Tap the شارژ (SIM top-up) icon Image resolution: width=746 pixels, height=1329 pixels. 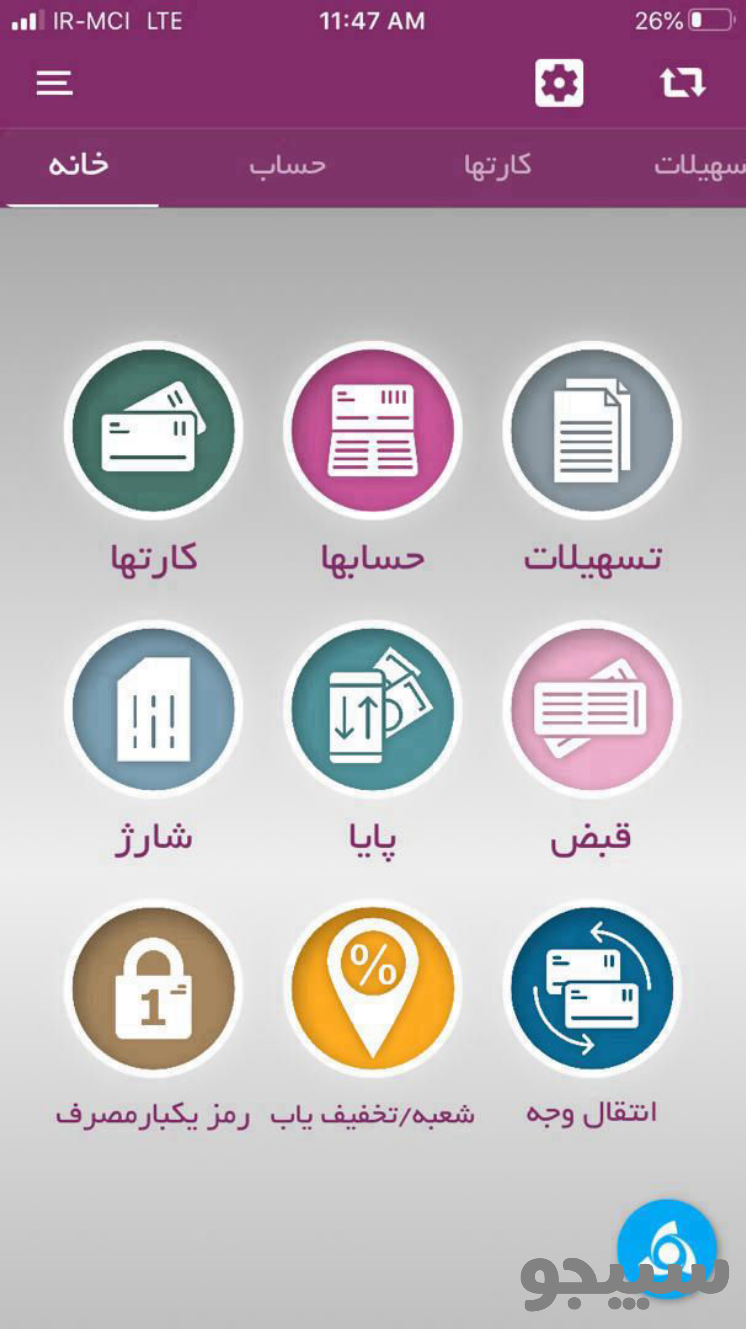(152, 709)
